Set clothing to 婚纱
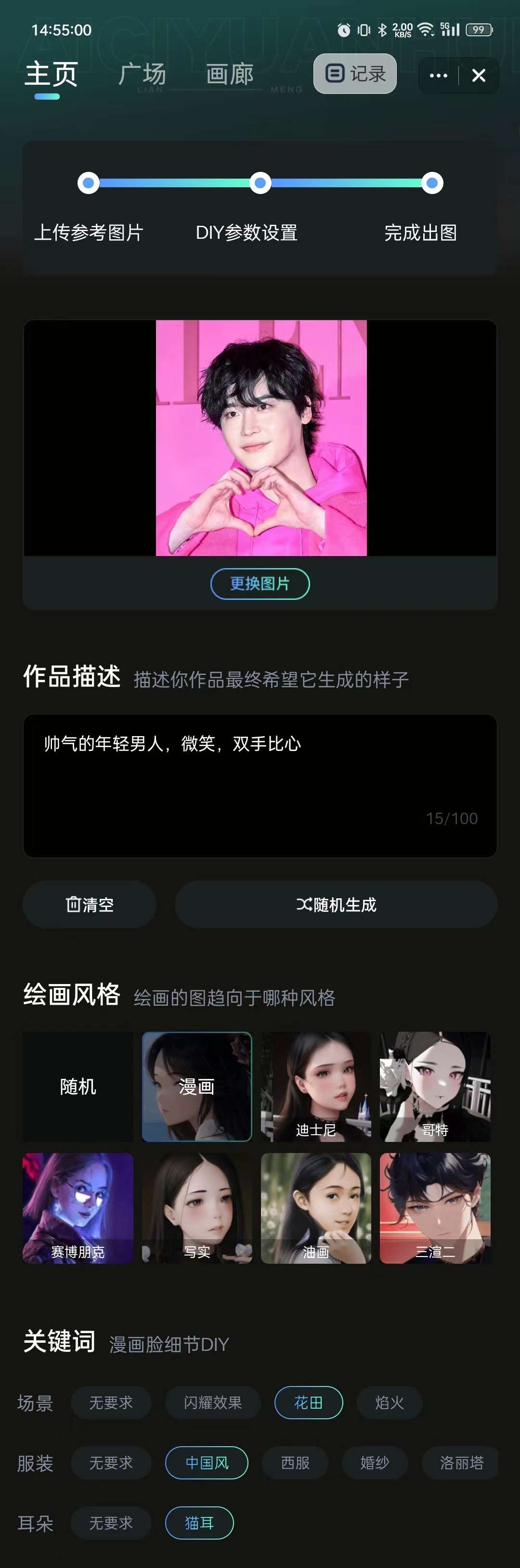This screenshot has width=520, height=1568. [375, 1463]
